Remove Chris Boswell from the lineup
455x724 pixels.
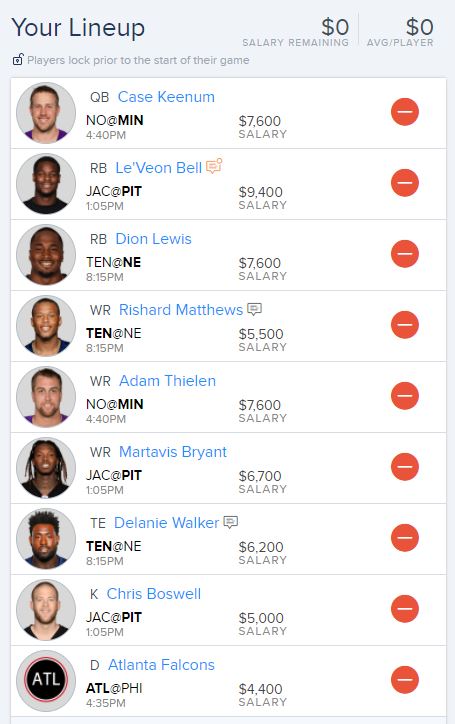405,609
